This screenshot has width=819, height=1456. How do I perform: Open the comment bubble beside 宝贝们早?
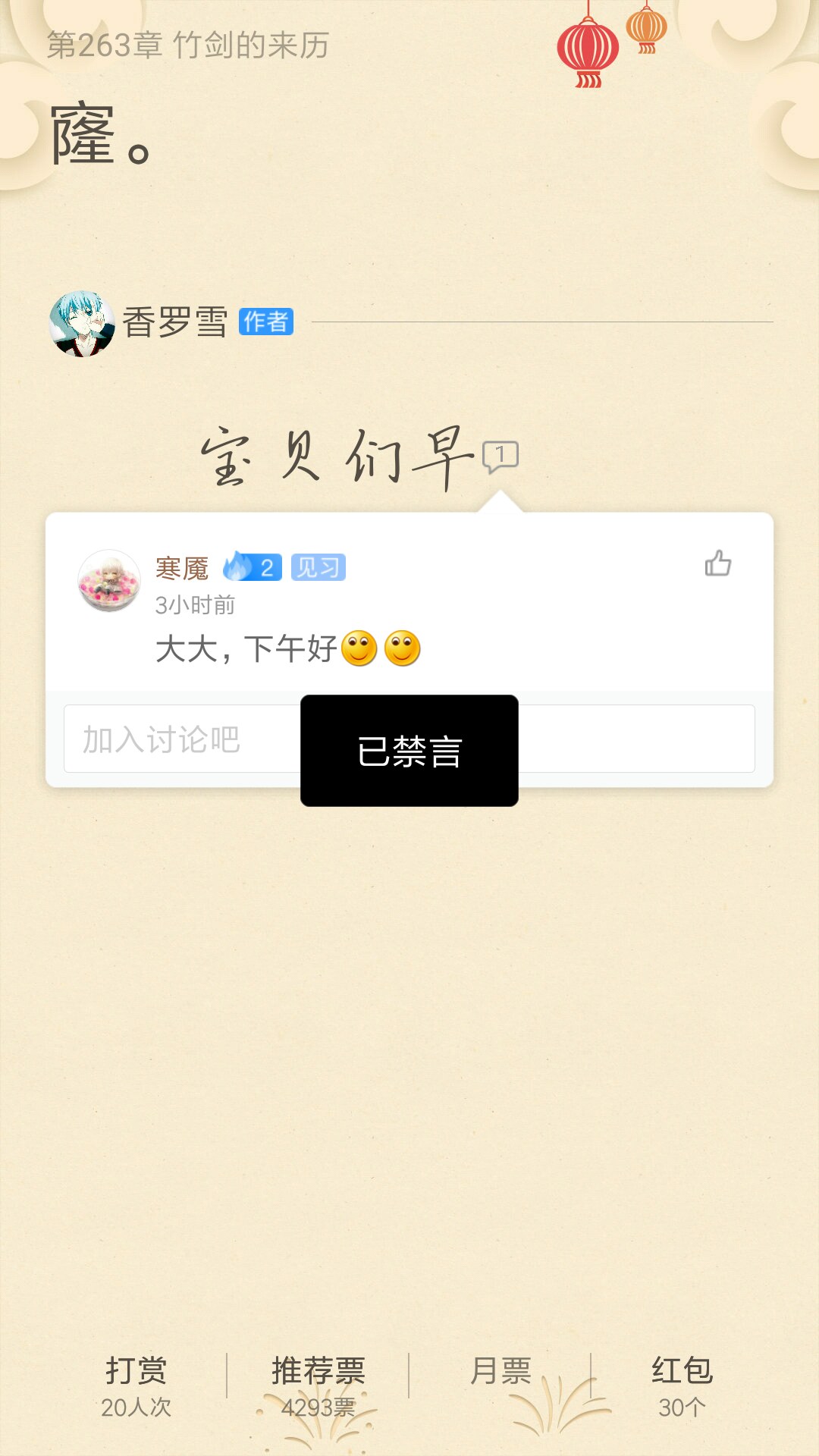[500, 457]
